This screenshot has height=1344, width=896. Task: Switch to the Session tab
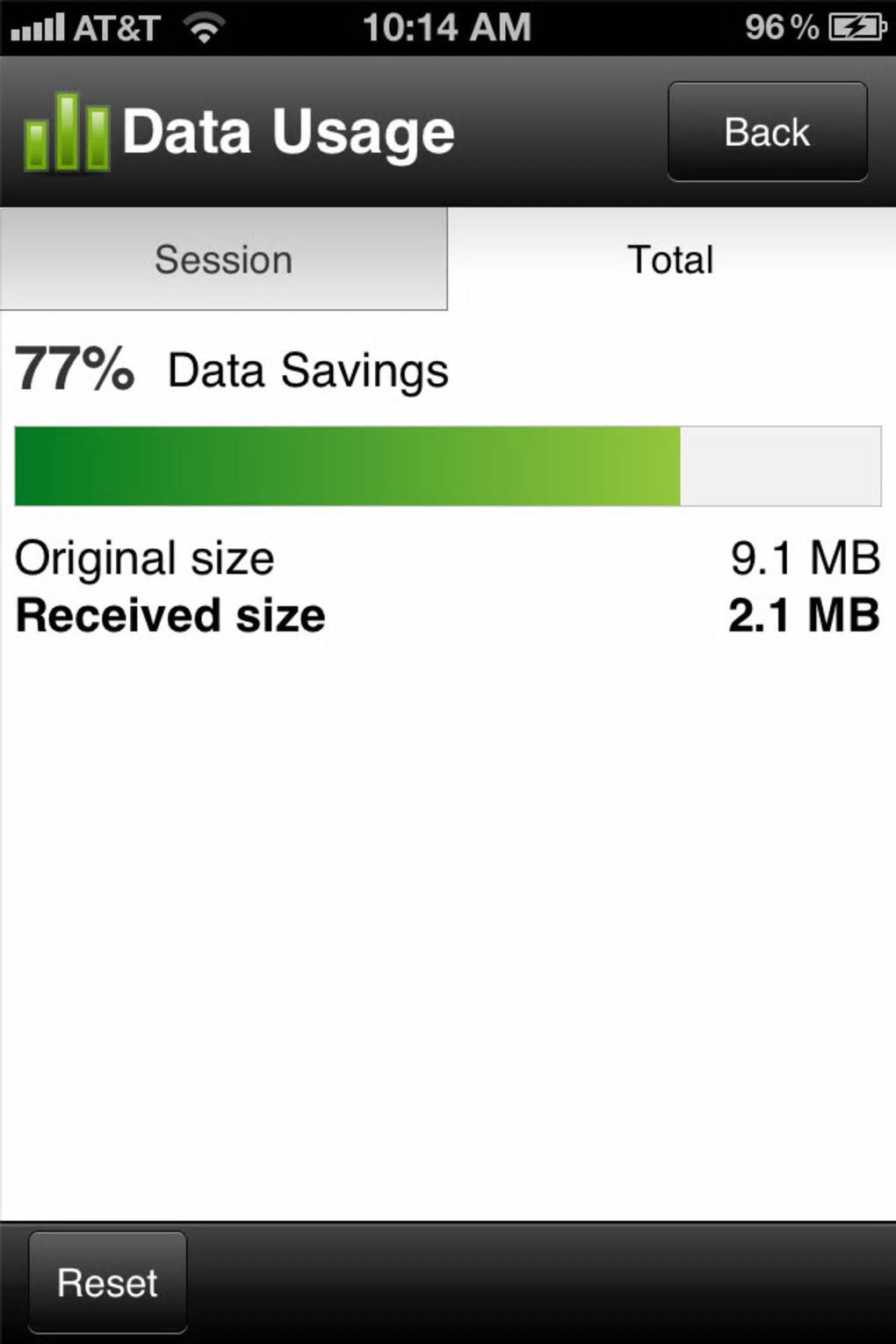tap(223, 259)
